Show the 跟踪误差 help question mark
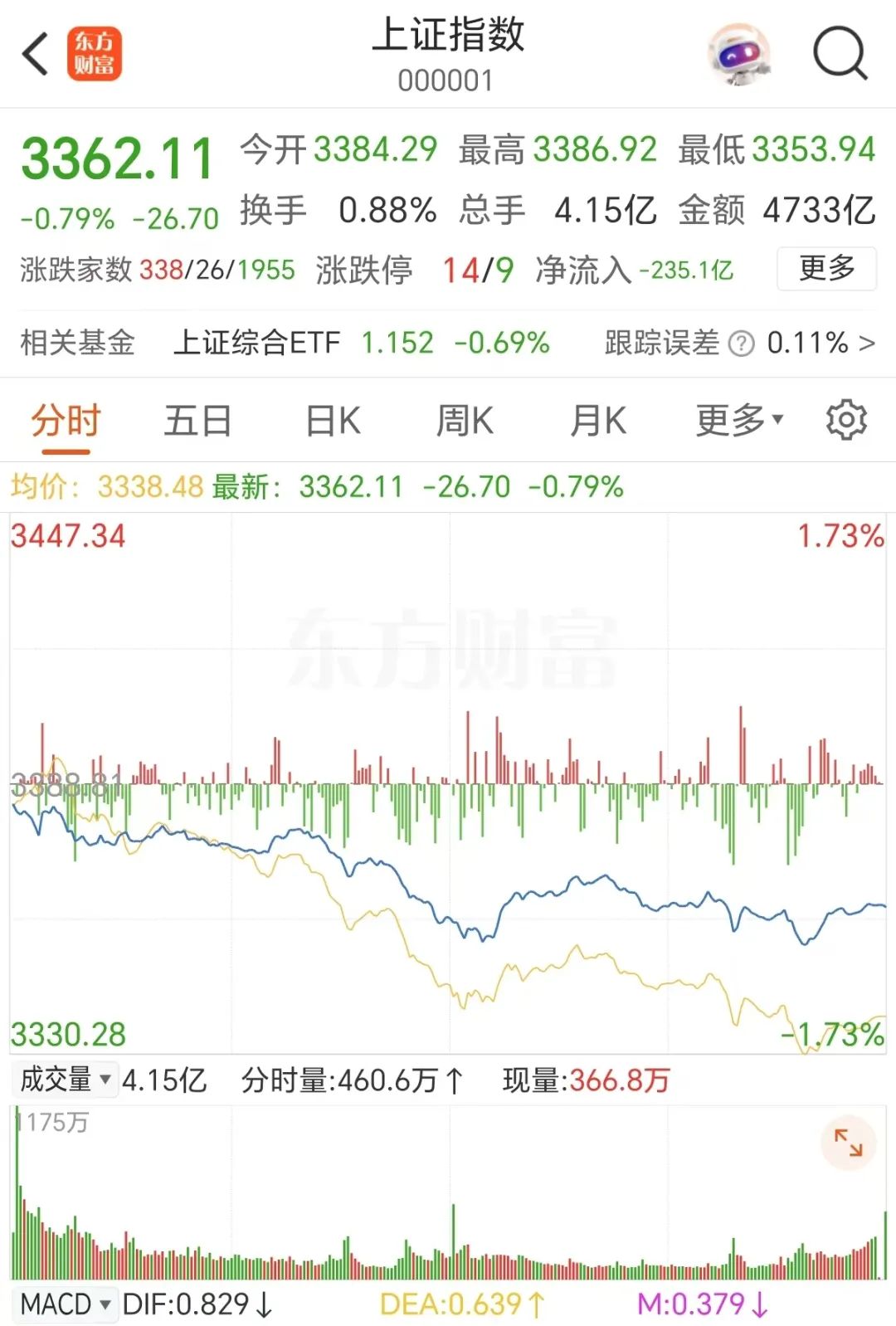 tap(741, 343)
